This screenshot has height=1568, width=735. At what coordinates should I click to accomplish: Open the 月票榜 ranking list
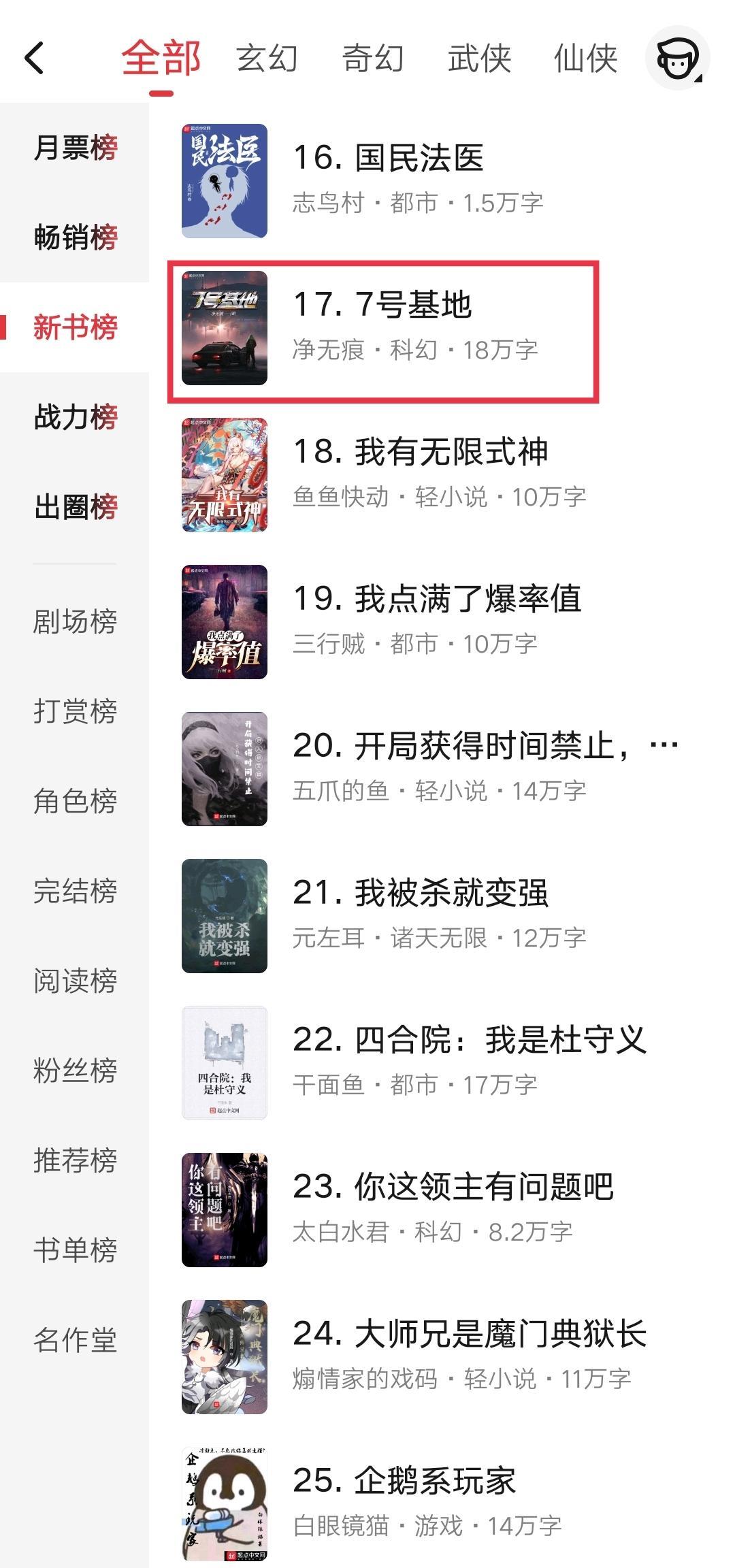(x=75, y=148)
